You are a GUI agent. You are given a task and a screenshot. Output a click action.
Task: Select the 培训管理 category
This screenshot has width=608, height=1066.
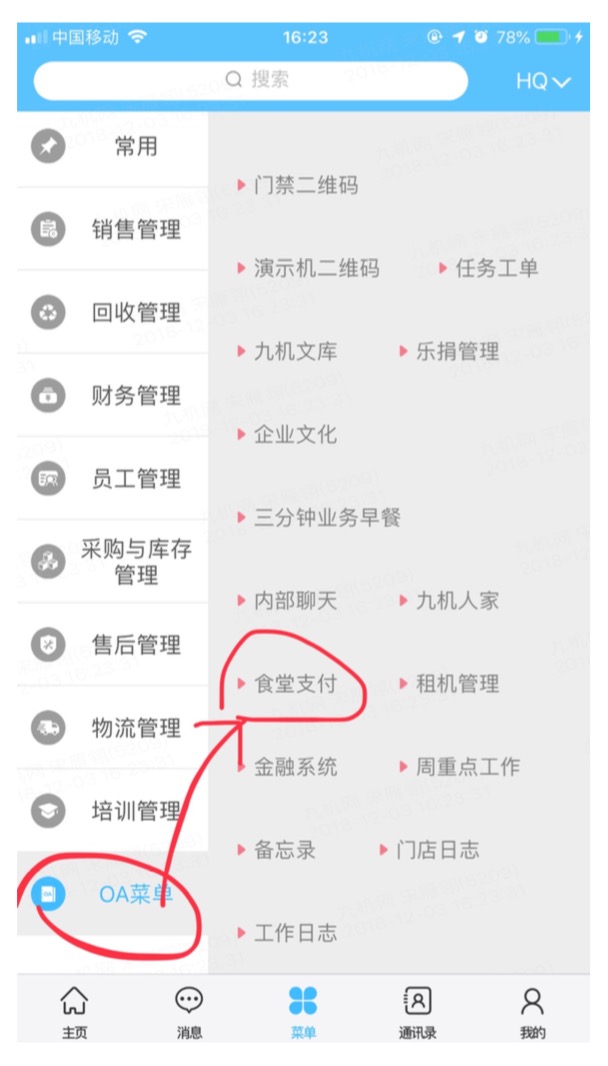coord(112,811)
